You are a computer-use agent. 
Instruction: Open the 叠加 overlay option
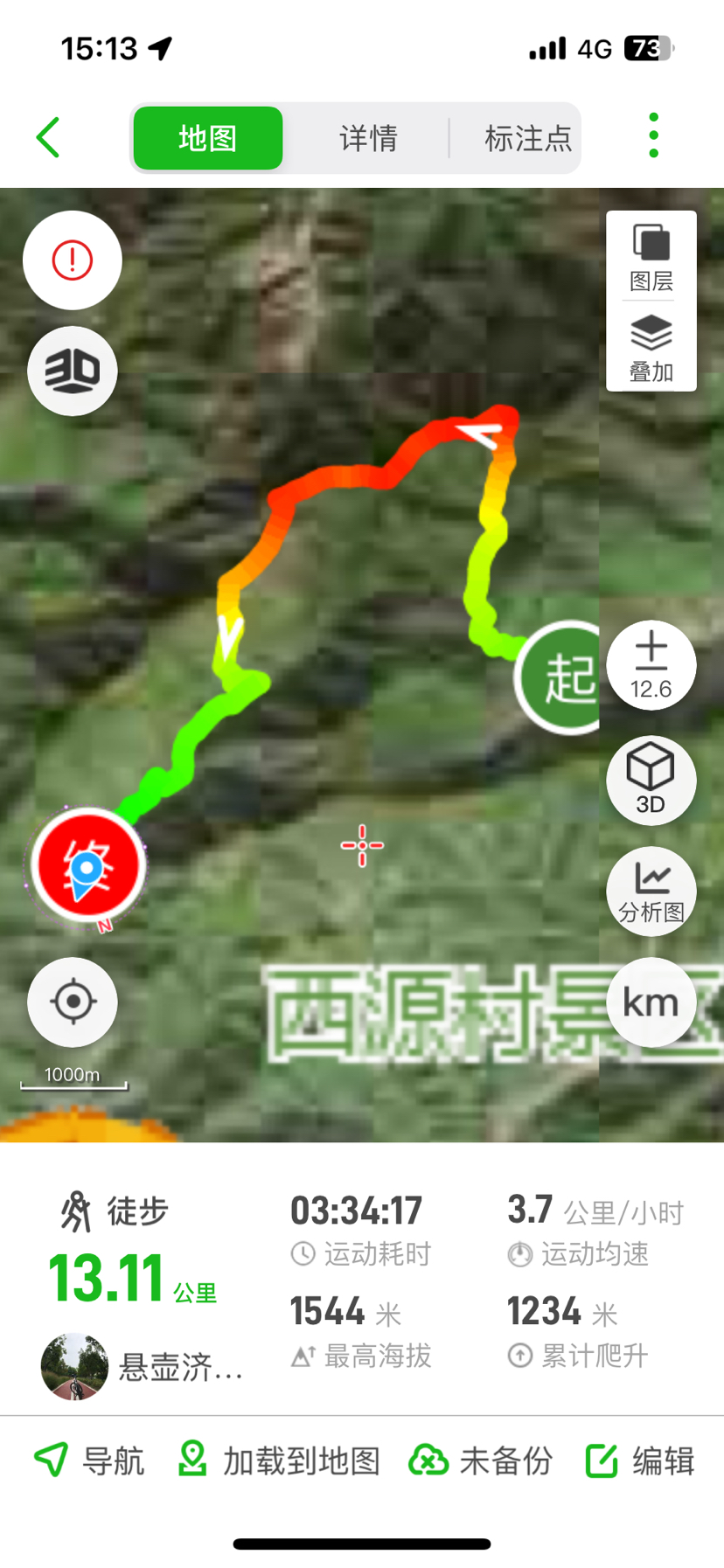(651, 348)
